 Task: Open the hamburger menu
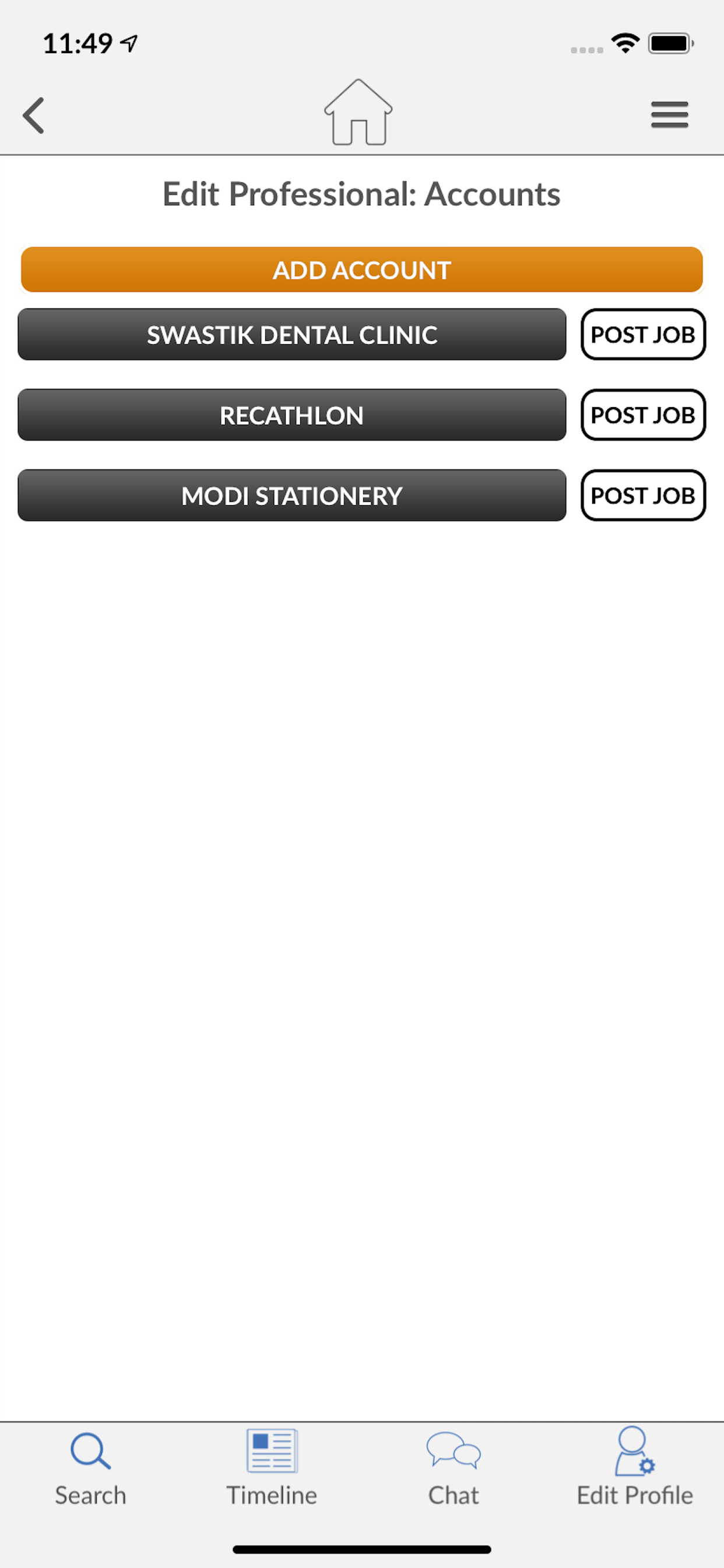[x=669, y=115]
